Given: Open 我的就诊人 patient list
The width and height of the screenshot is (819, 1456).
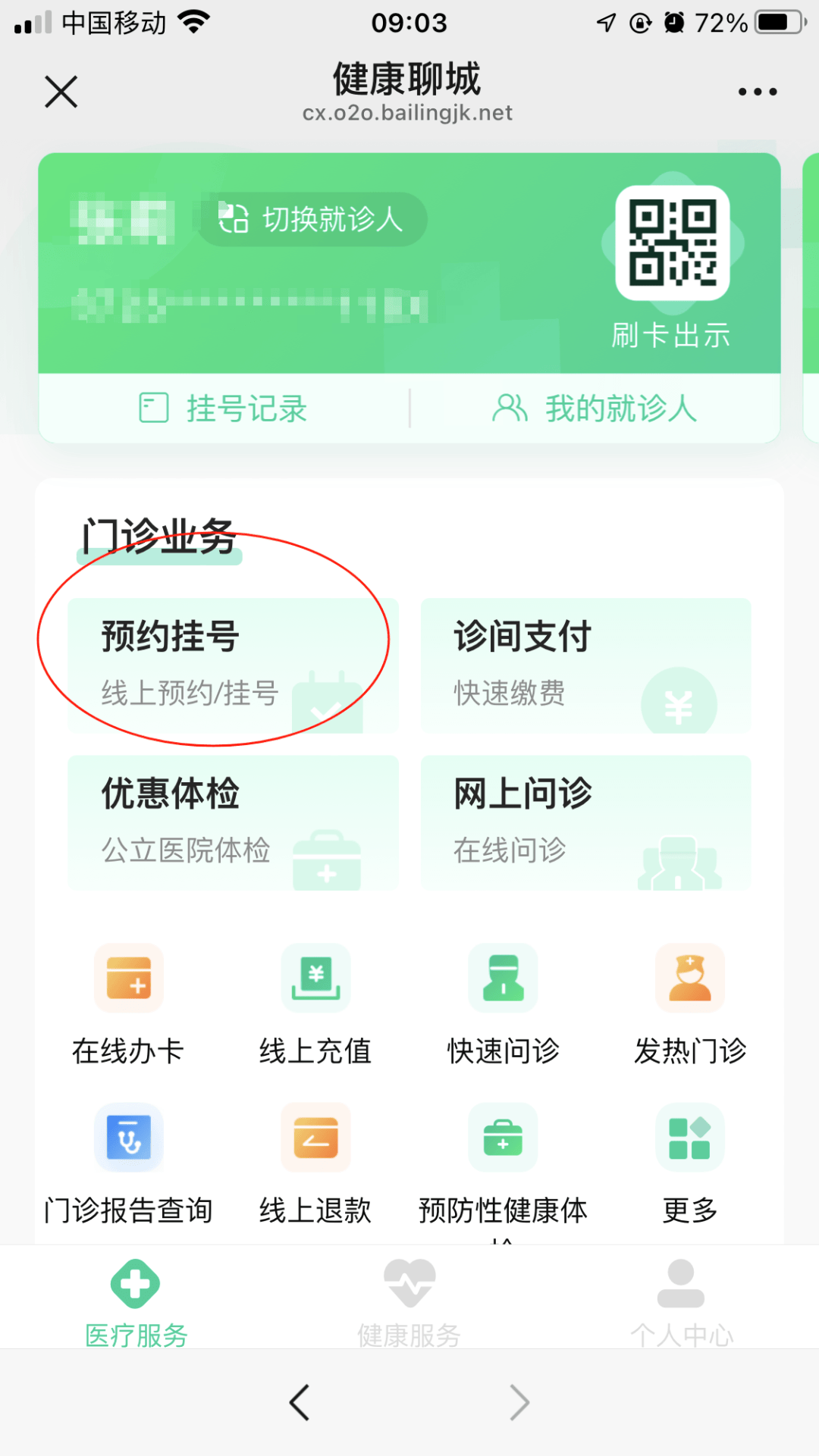Looking at the screenshot, I should click(595, 409).
